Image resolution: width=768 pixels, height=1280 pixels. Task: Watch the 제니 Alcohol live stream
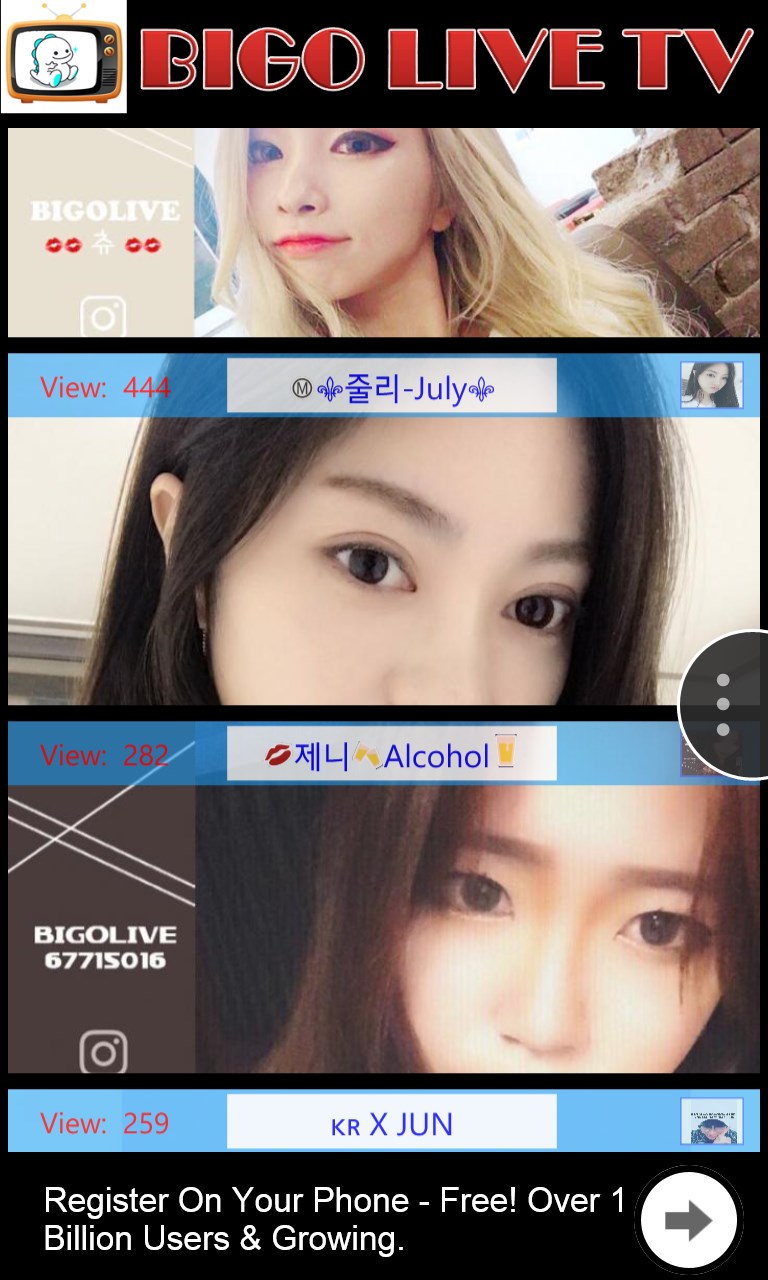[x=384, y=928]
